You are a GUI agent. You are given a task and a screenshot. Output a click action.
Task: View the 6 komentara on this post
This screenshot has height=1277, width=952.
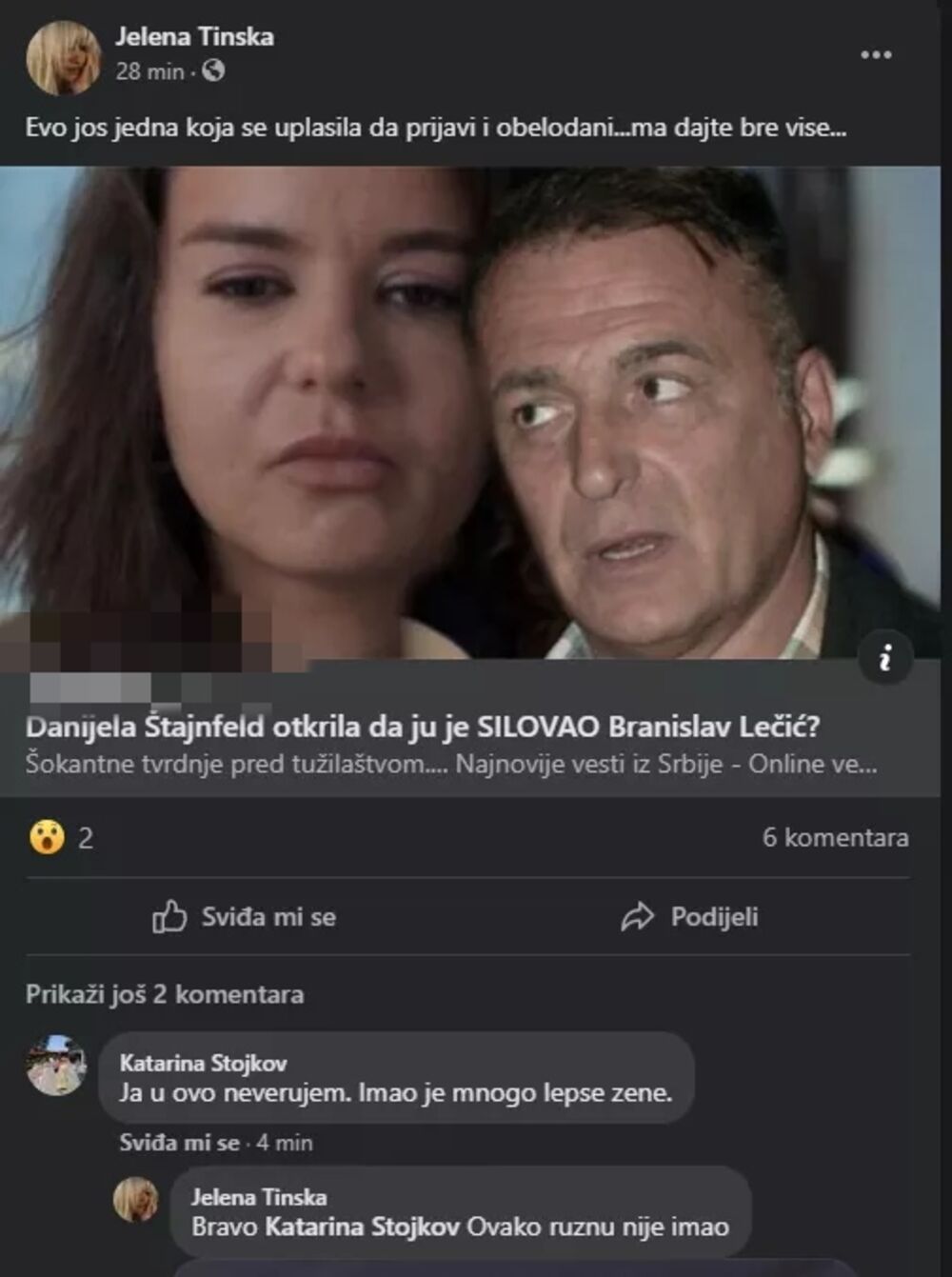pos(835,838)
